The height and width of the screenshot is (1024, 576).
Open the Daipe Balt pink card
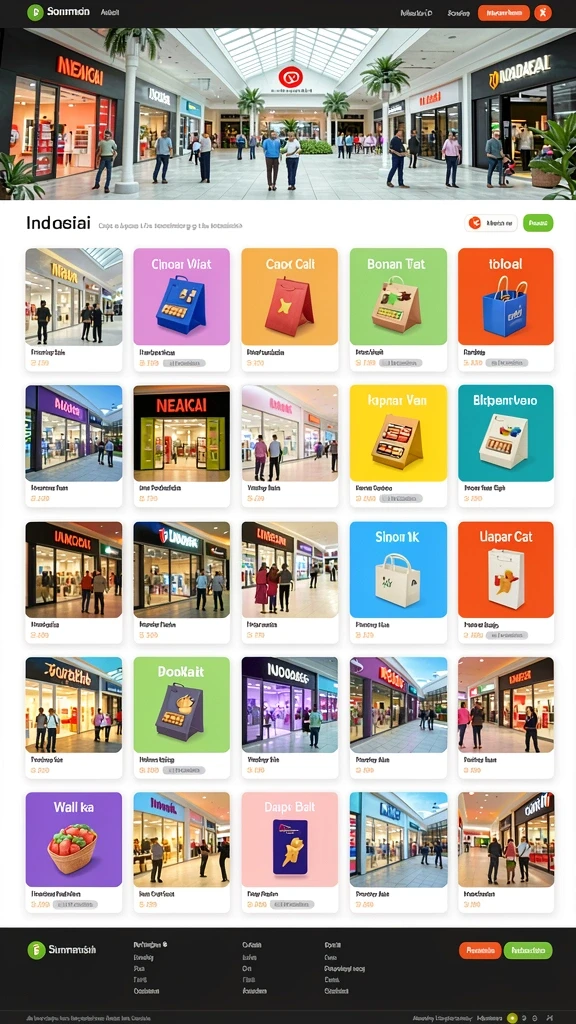tap(290, 852)
